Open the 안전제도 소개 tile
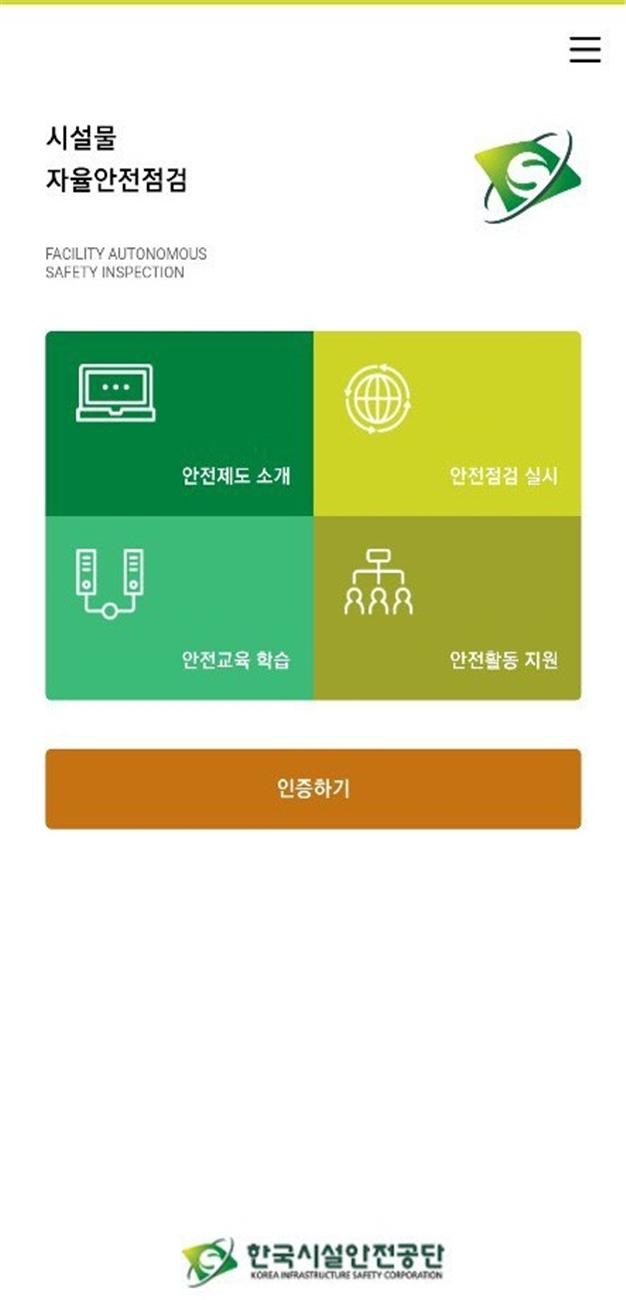626x1300 pixels. click(x=180, y=424)
